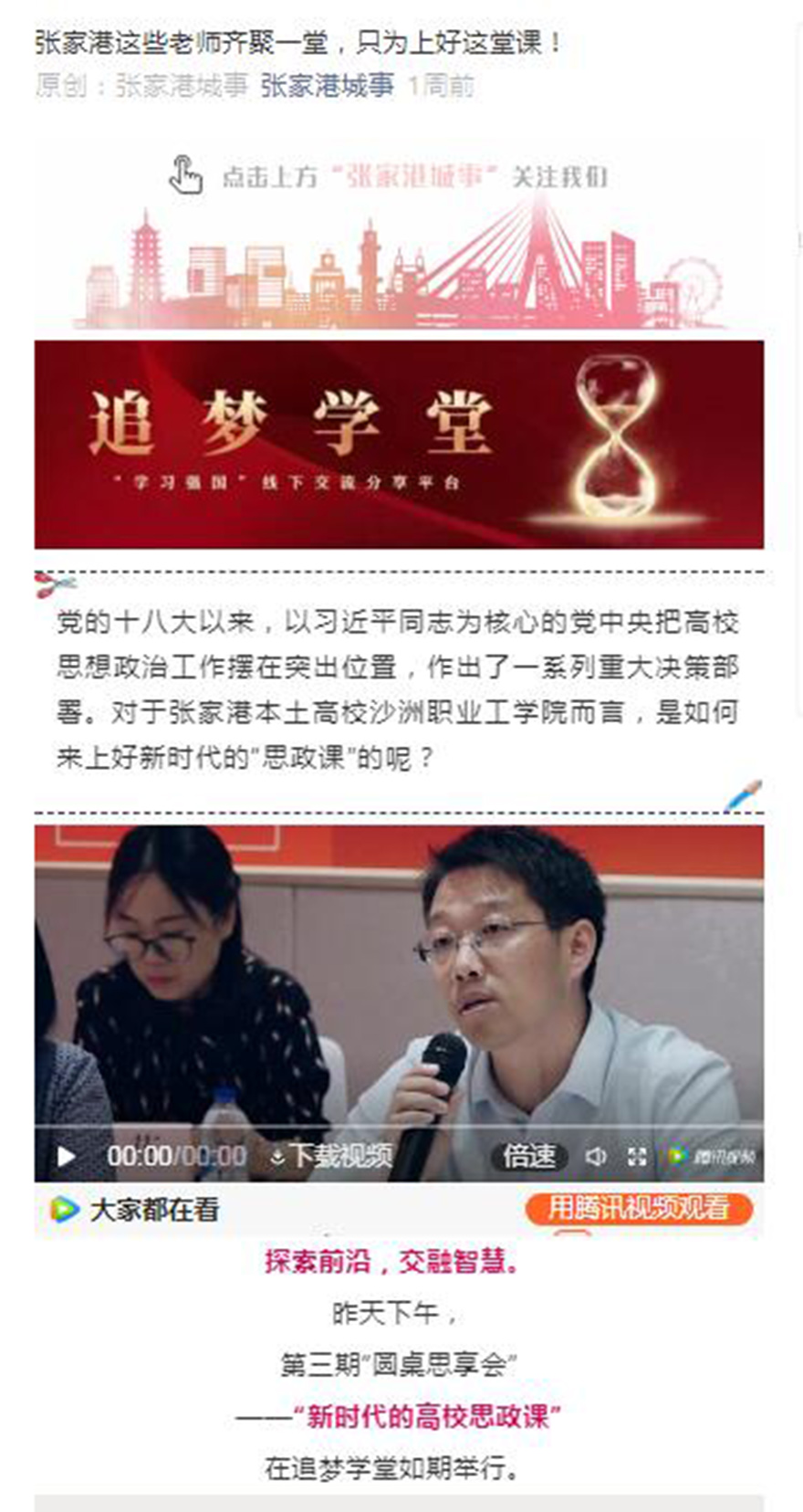The height and width of the screenshot is (1512, 803).
Task: Play the embedded video
Action: 67,1156
